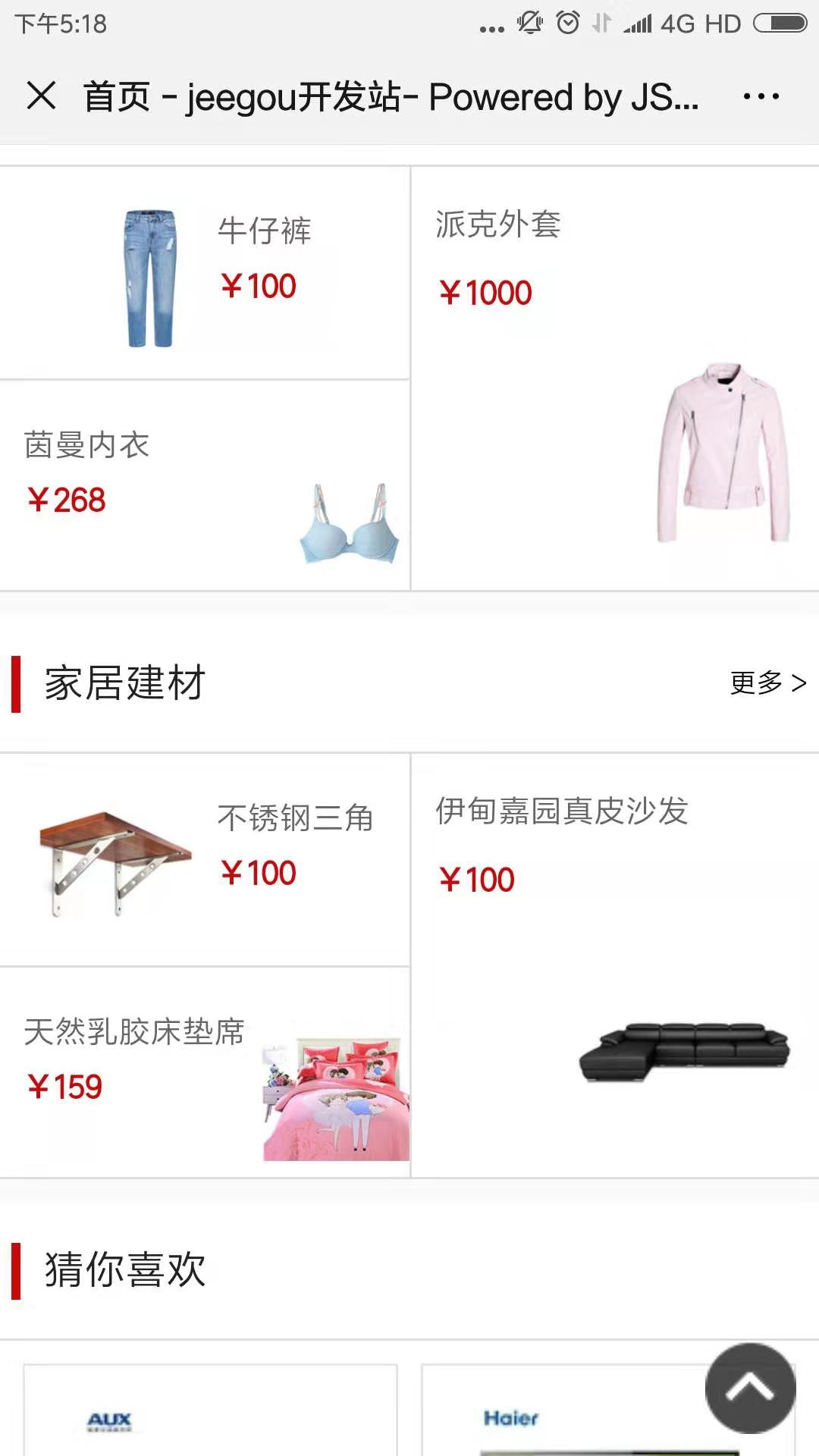Open the AUX recommended product card
The image size is (819, 1456).
pos(210,1410)
